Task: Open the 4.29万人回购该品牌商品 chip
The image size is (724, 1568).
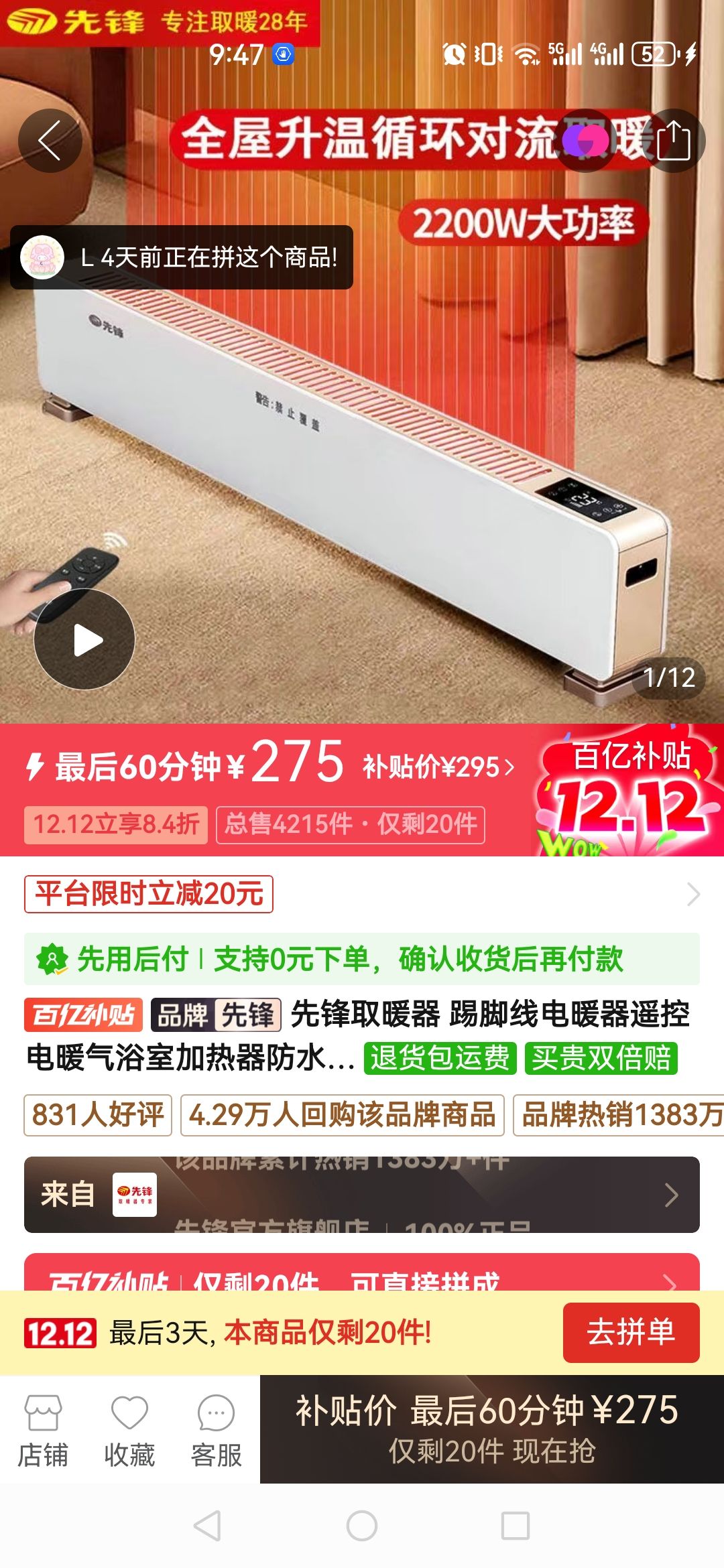Action: [343, 1115]
